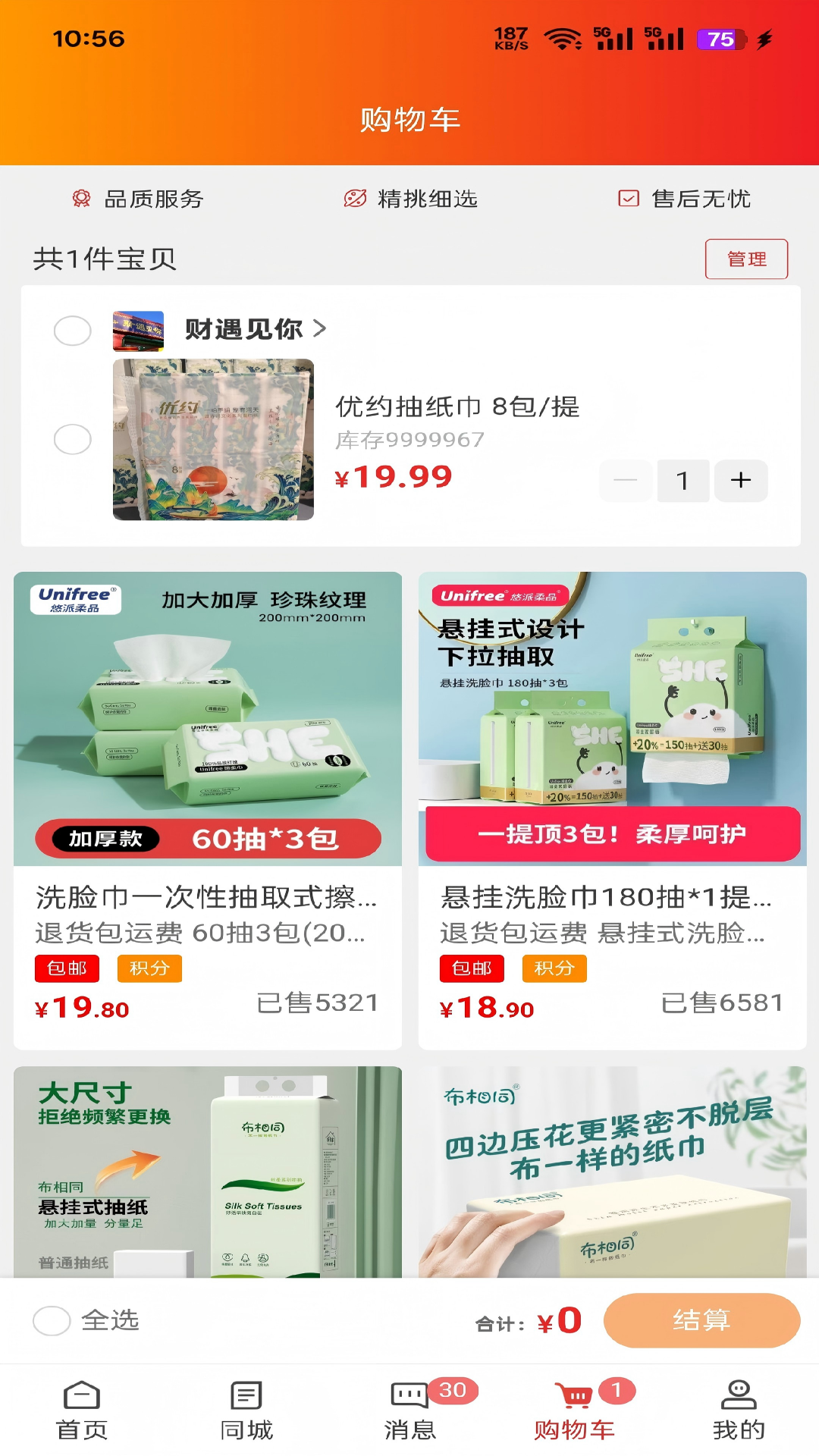Viewport: 819px width, 1456px height.
Task: View the 悬挂式抽纸 大尺寸 product
Action: pos(208,1172)
